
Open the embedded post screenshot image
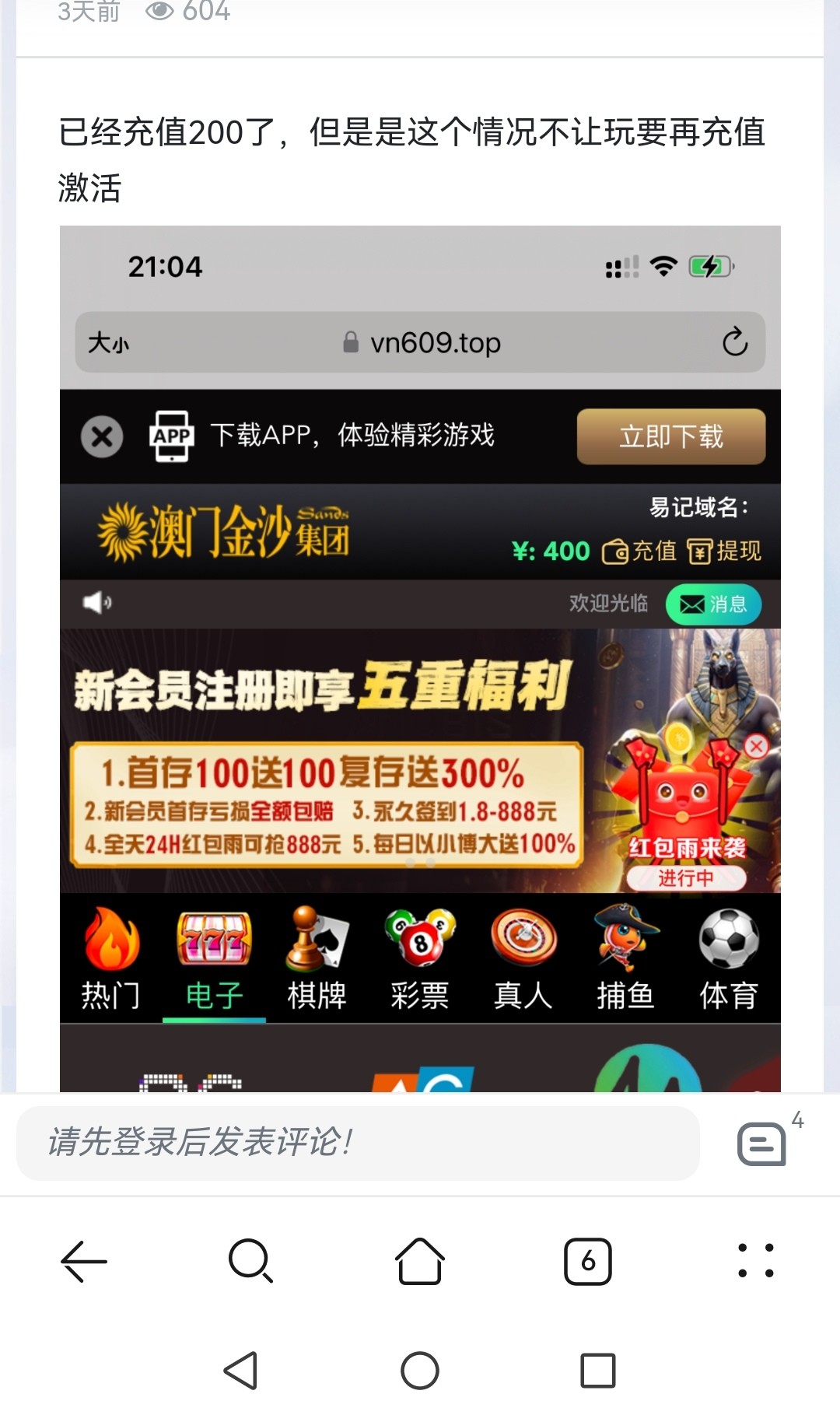point(420,657)
